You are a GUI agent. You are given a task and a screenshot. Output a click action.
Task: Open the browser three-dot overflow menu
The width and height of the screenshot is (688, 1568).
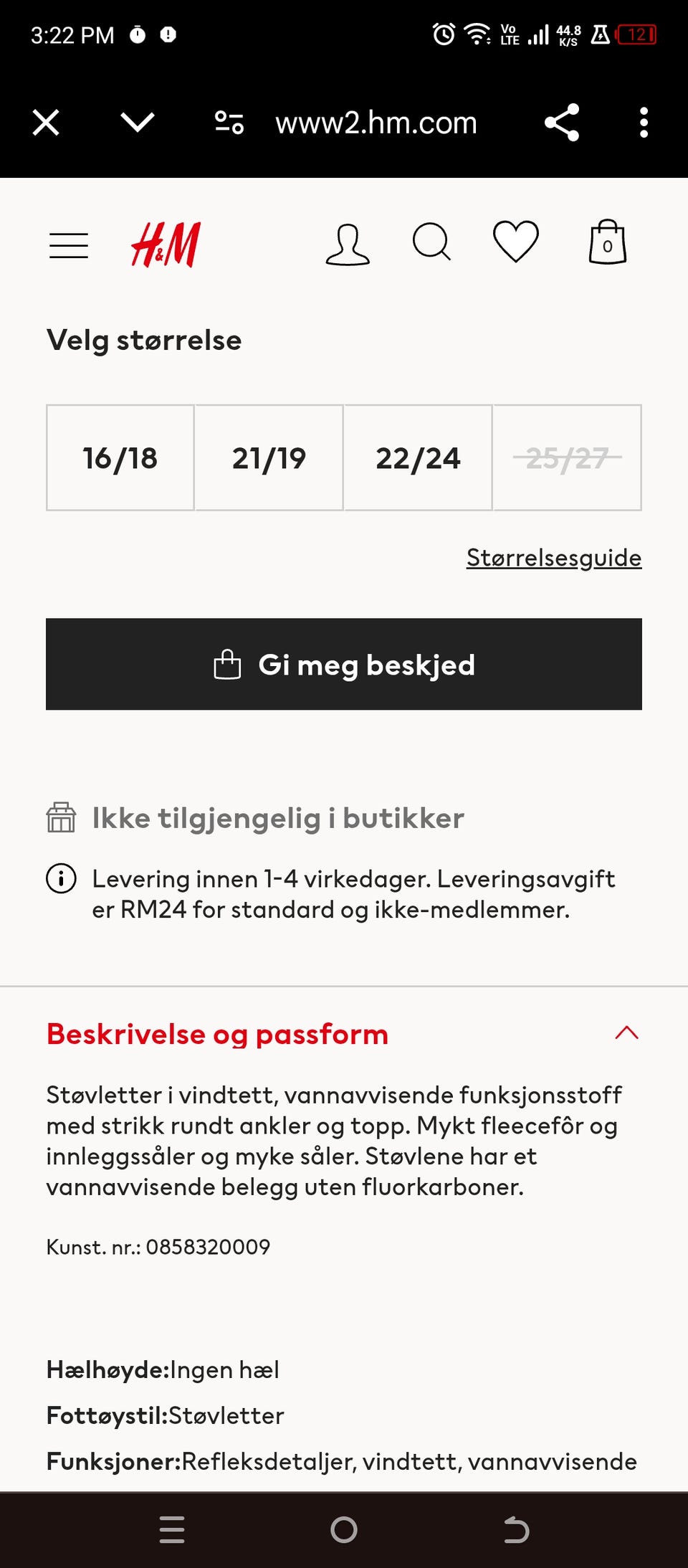tap(643, 122)
